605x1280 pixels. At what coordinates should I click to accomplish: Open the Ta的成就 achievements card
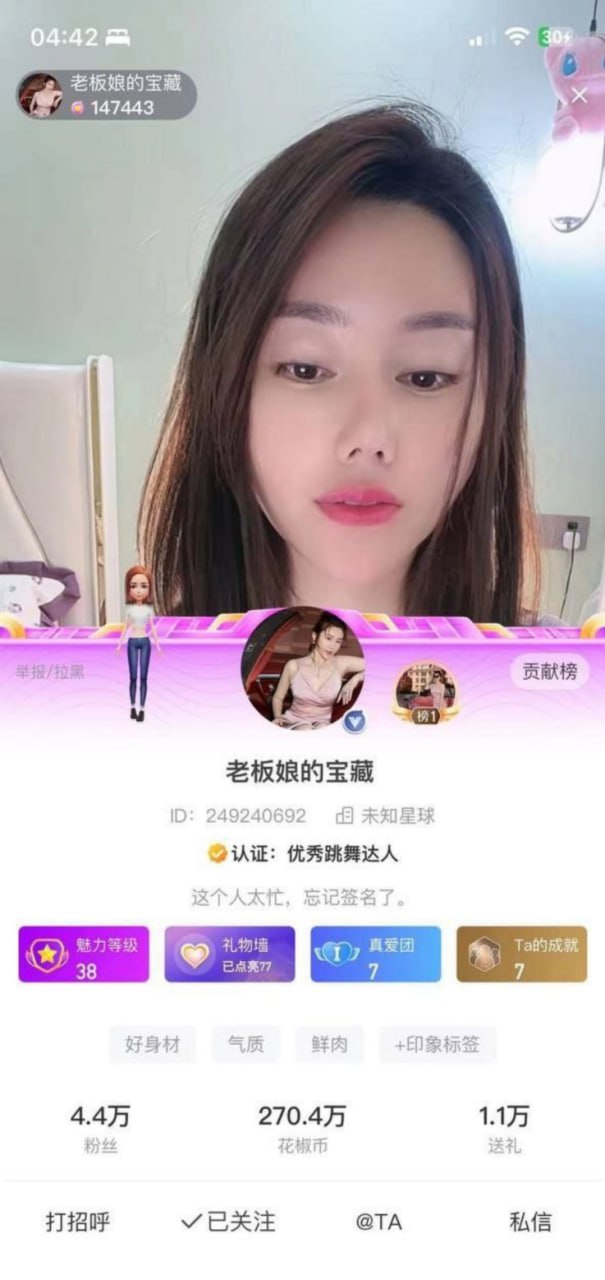coord(522,954)
